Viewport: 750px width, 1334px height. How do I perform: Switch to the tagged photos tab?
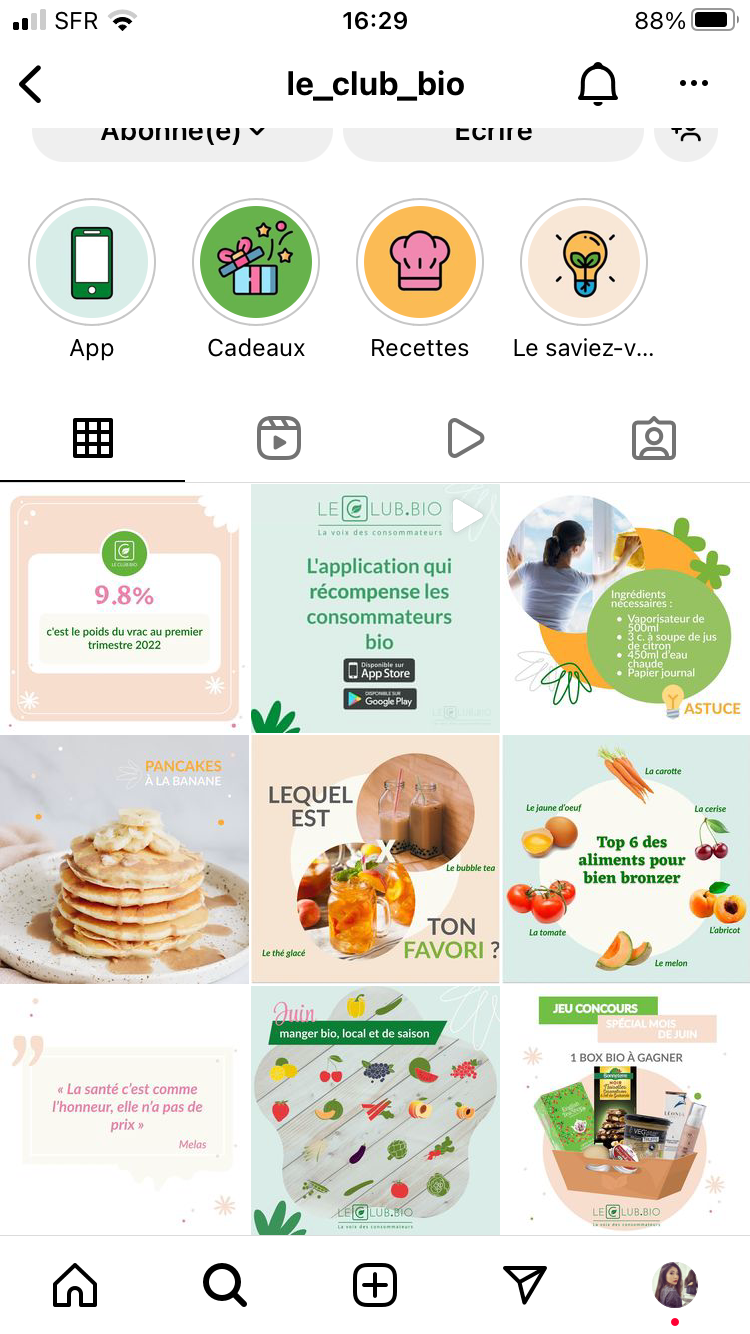coord(654,438)
